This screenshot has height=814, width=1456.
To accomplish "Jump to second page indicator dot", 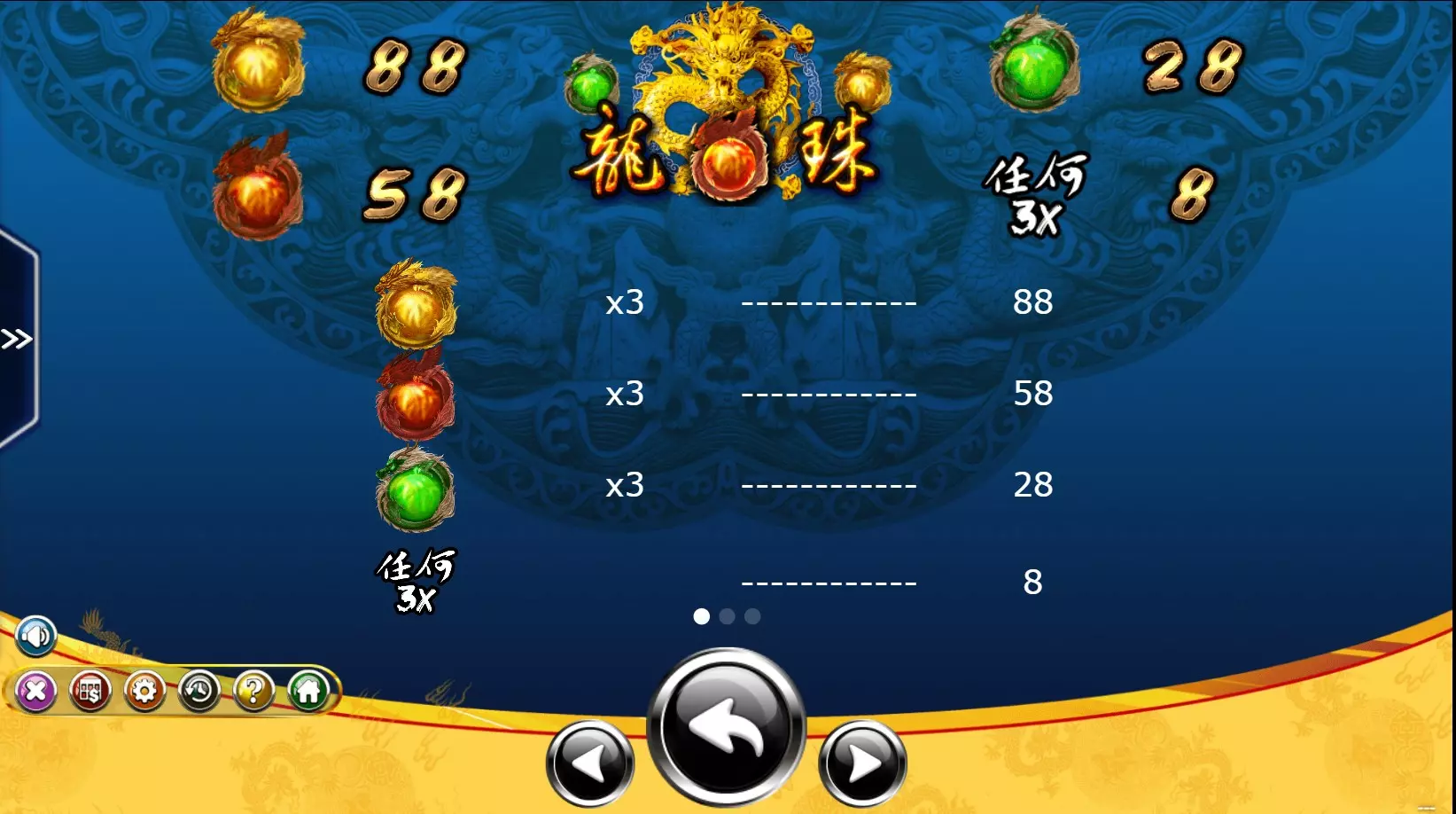I will (727, 616).
